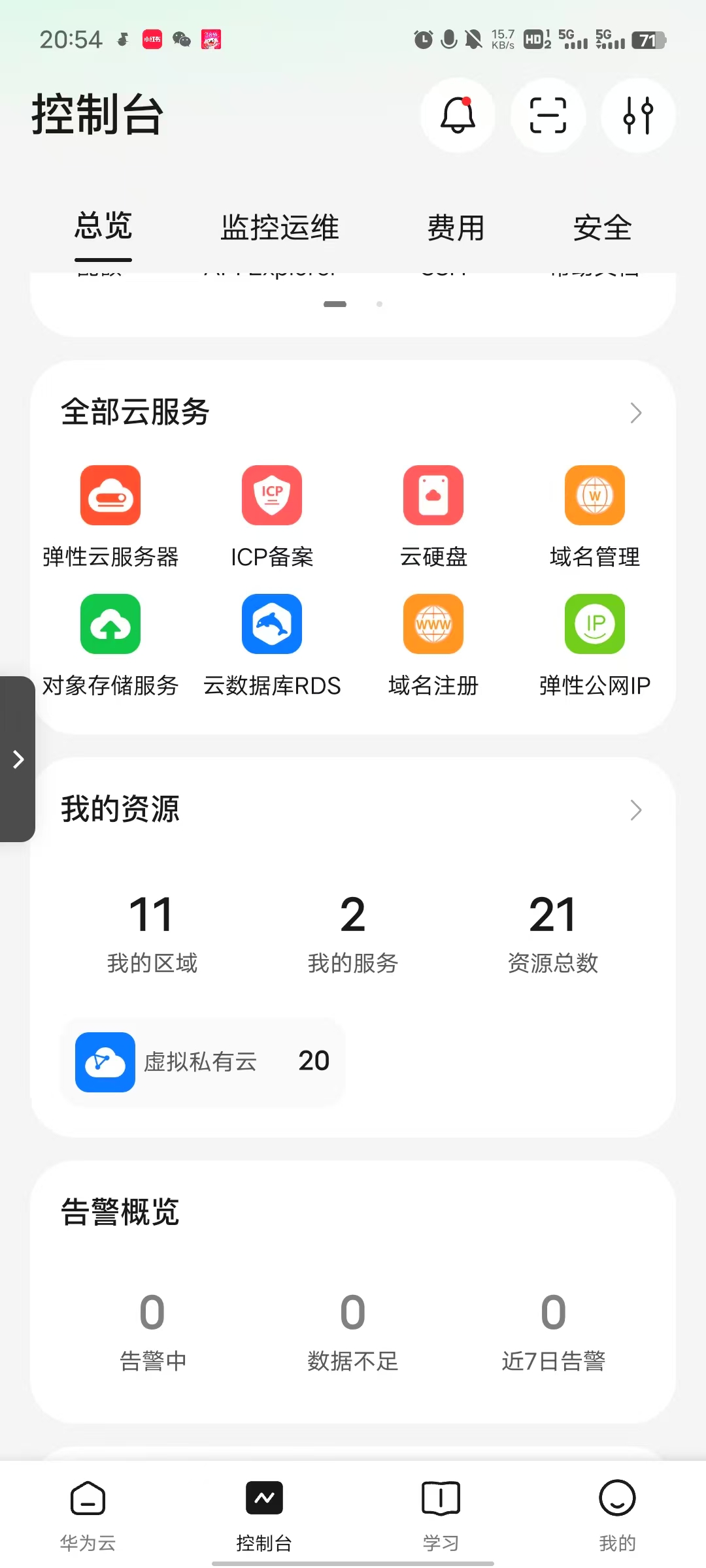Open the 虚拟私有云 resource card
Viewport: 706px width, 1568px height.
pos(203,1062)
